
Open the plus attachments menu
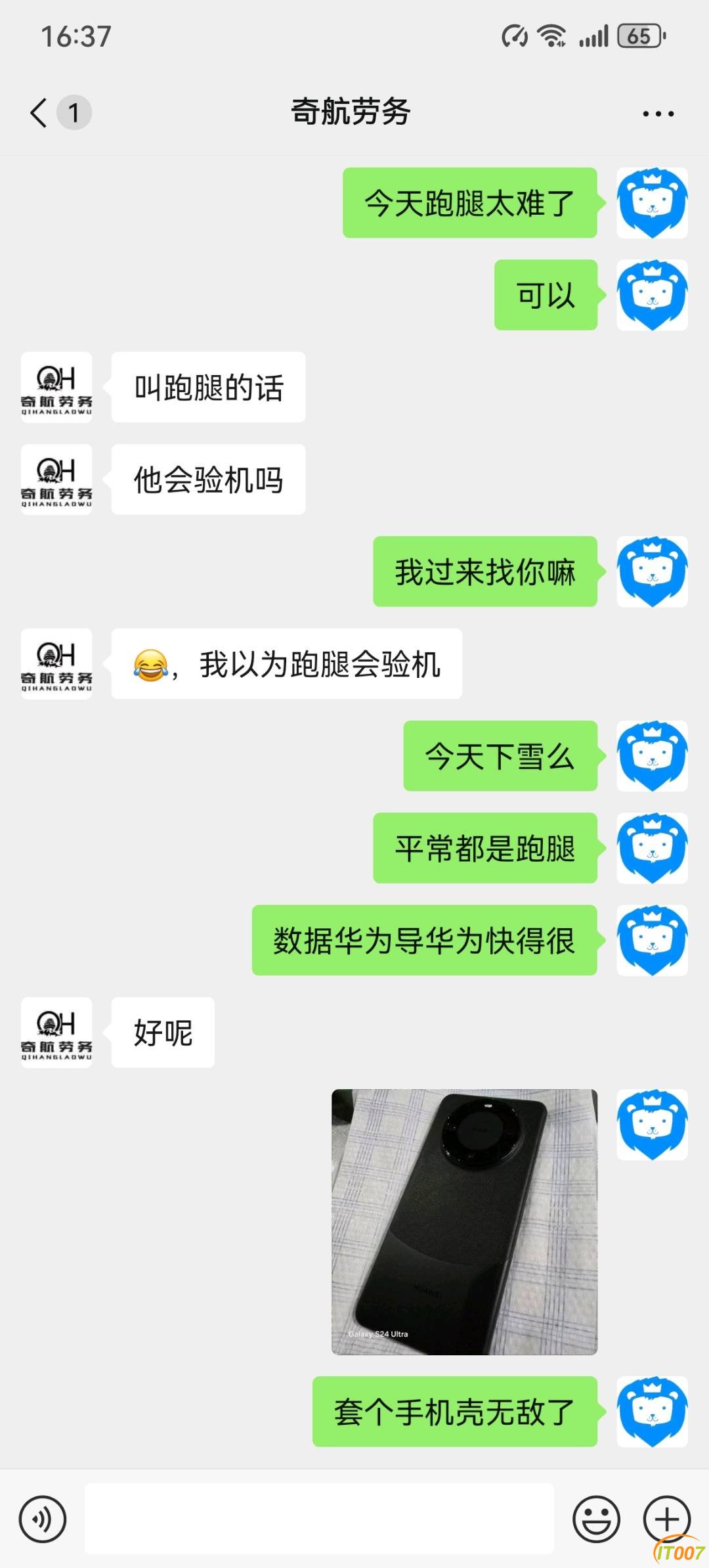(x=666, y=1519)
